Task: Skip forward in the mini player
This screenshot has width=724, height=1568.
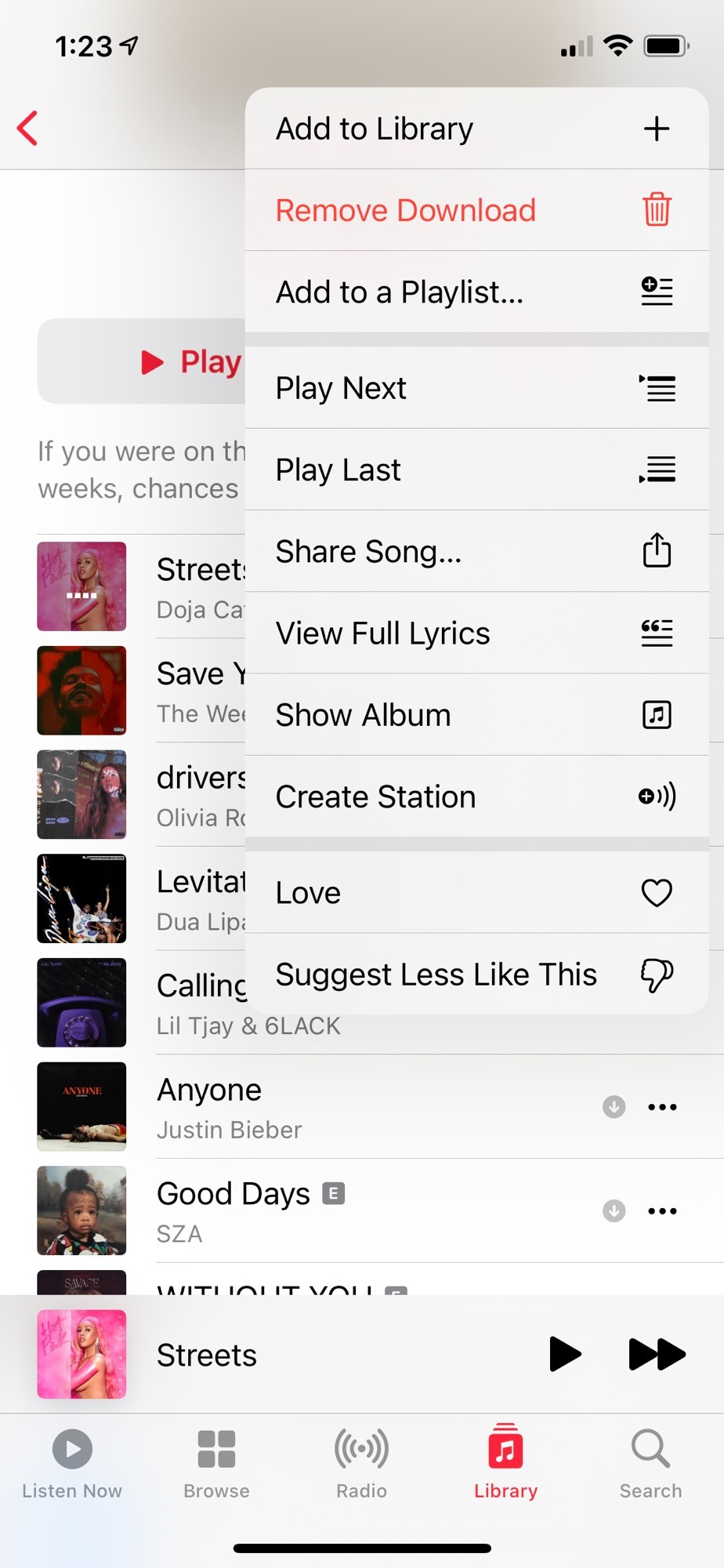Action: [657, 1354]
